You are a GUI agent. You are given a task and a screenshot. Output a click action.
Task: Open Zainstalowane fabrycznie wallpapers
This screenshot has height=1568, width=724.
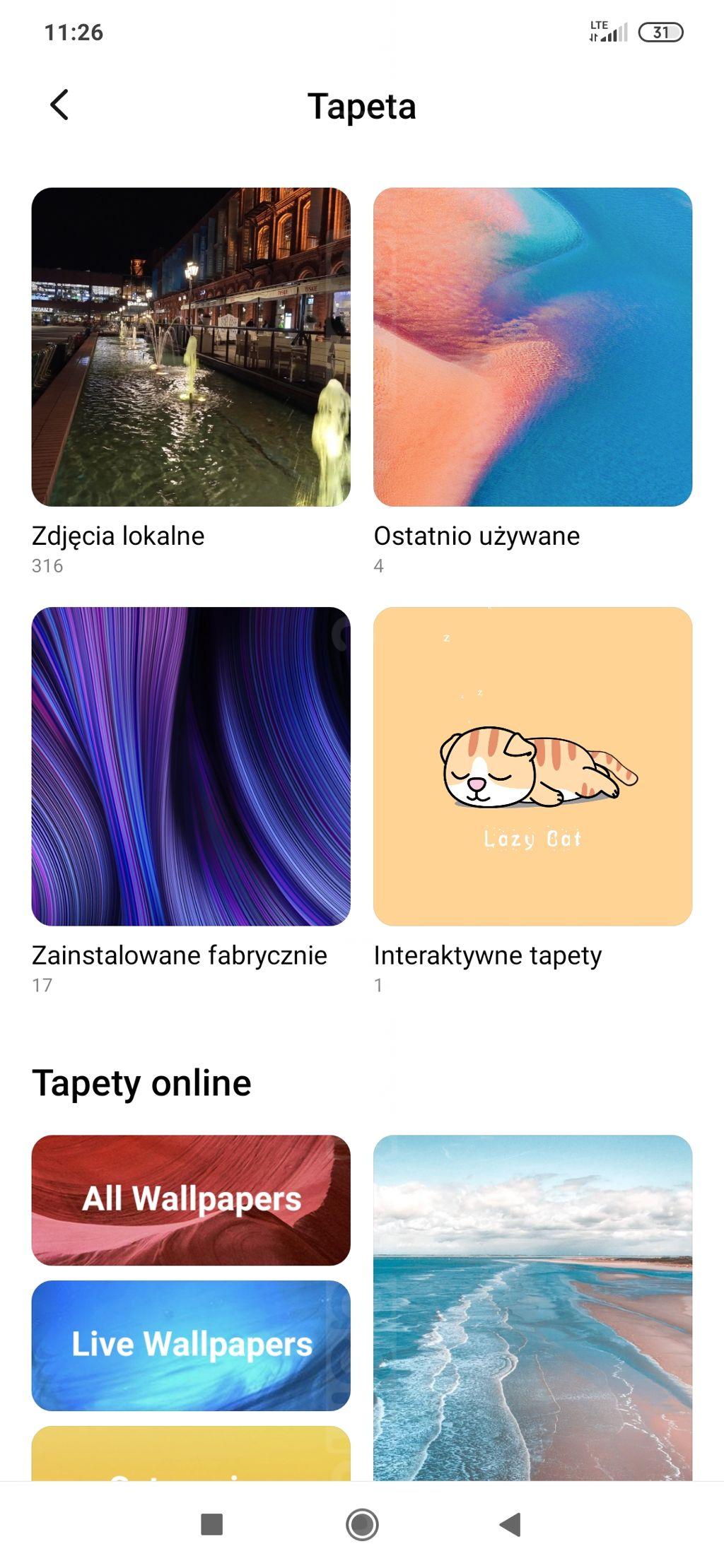[191, 766]
